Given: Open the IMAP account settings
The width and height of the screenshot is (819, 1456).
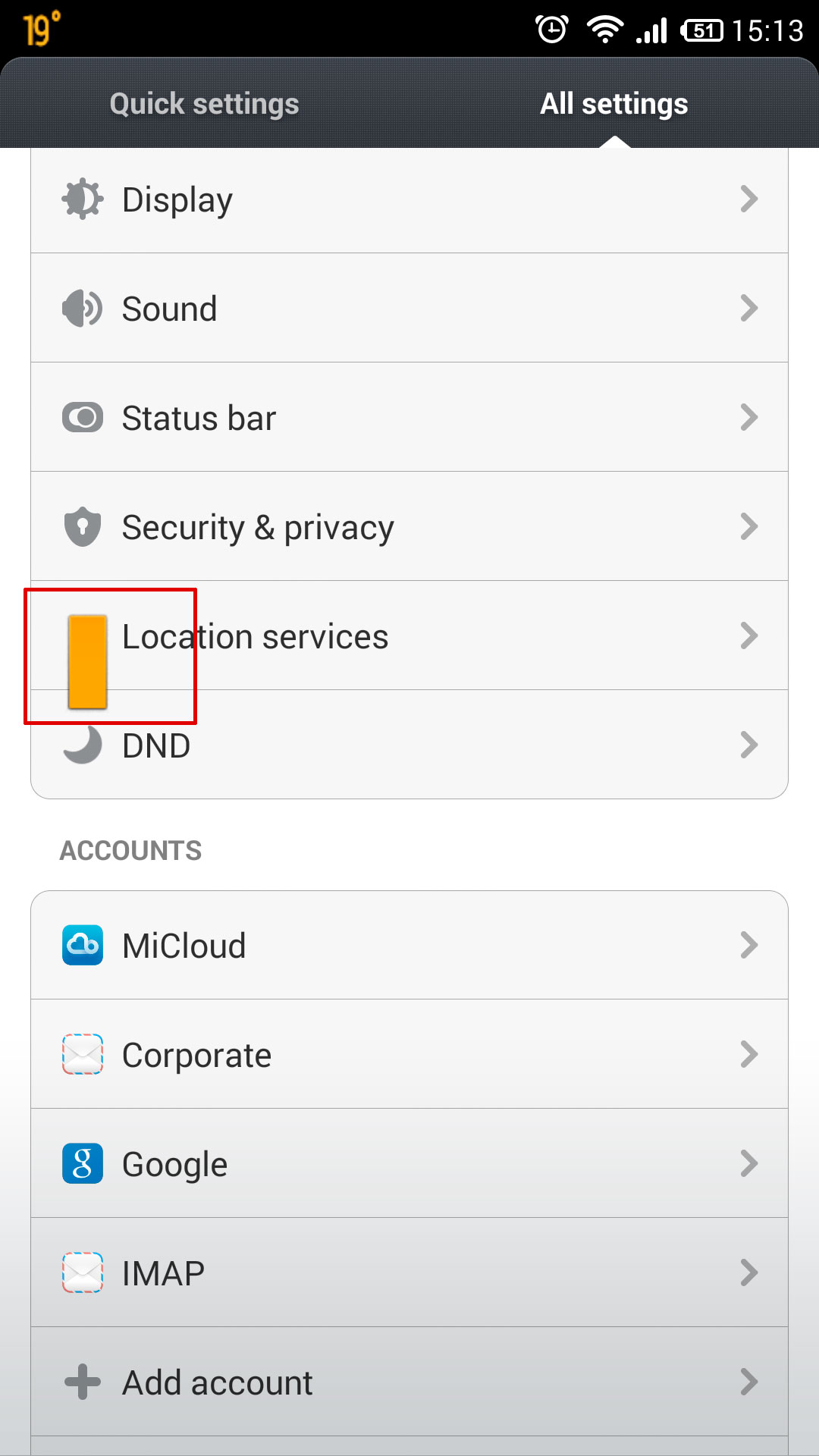Looking at the screenshot, I should point(409,1272).
